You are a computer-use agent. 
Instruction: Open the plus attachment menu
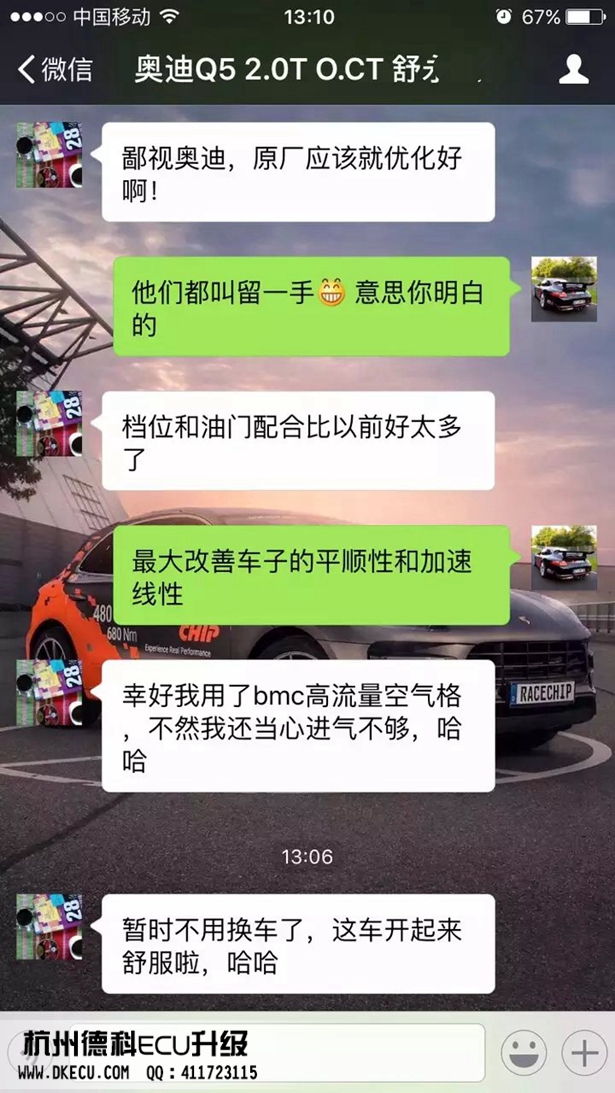[583, 1053]
